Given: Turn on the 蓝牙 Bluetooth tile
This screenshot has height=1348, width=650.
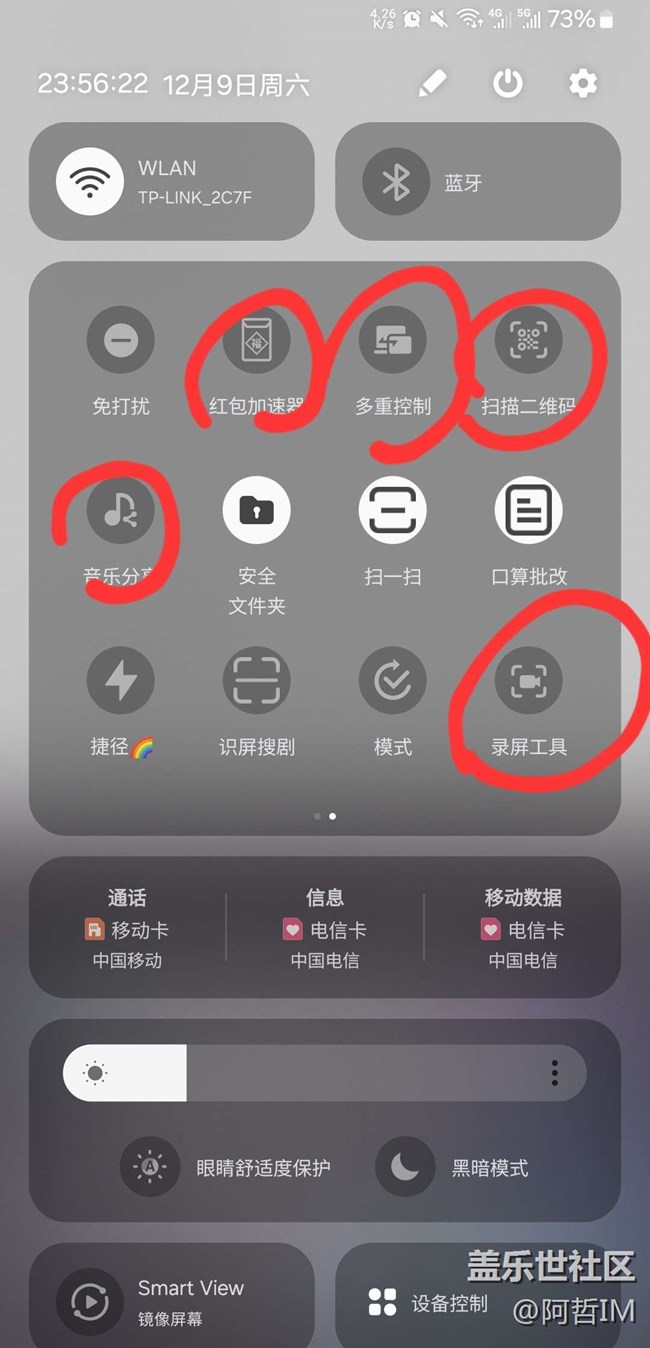Looking at the screenshot, I should pyautogui.click(x=478, y=182).
